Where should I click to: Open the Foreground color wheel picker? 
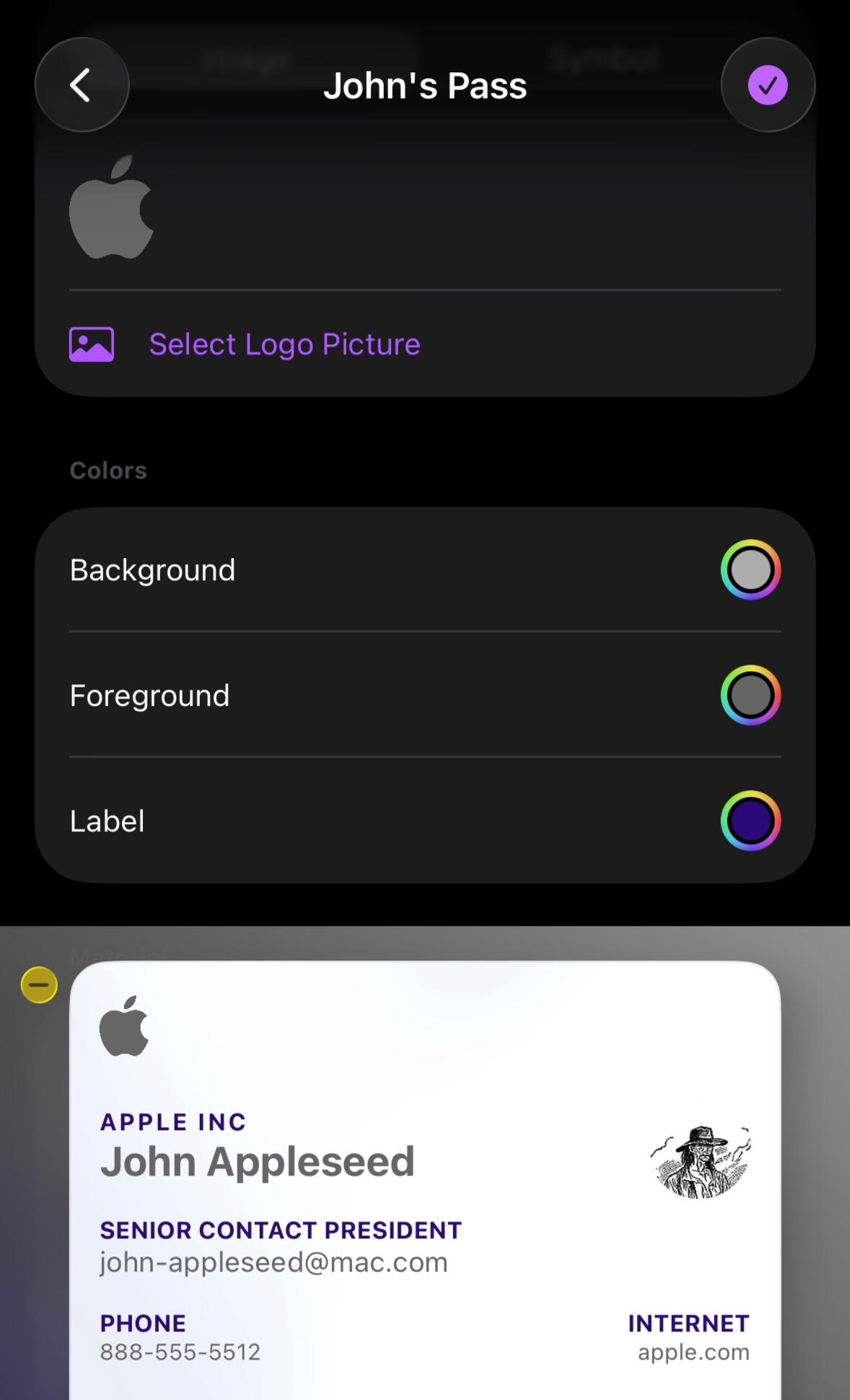click(750, 695)
